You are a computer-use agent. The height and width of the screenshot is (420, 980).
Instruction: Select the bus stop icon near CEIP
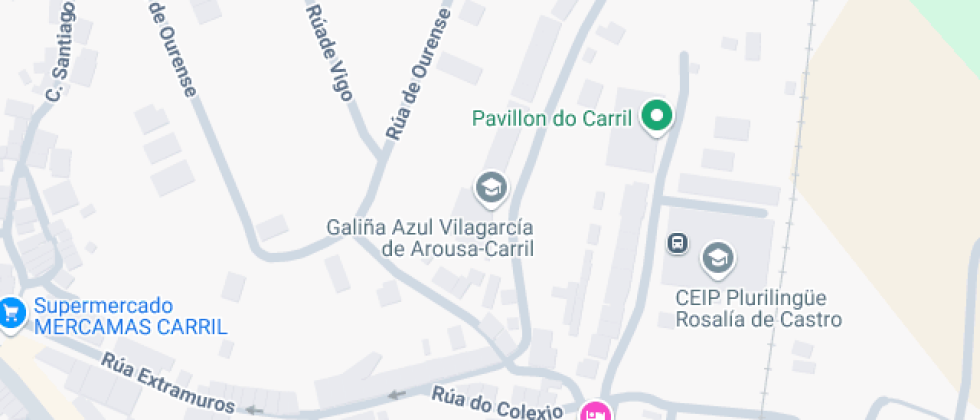[678, 243]
